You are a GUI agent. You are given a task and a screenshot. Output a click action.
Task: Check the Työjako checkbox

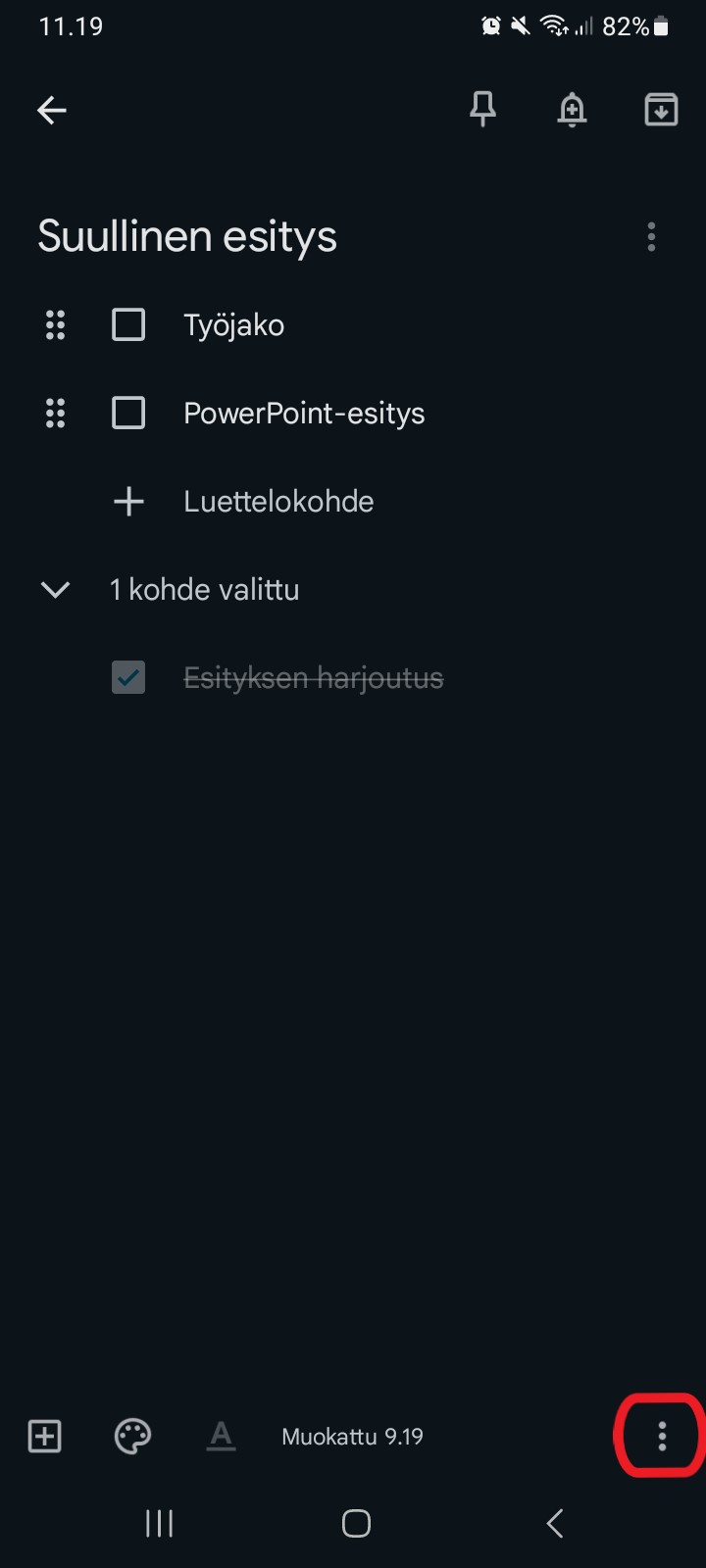click(128, 324)
